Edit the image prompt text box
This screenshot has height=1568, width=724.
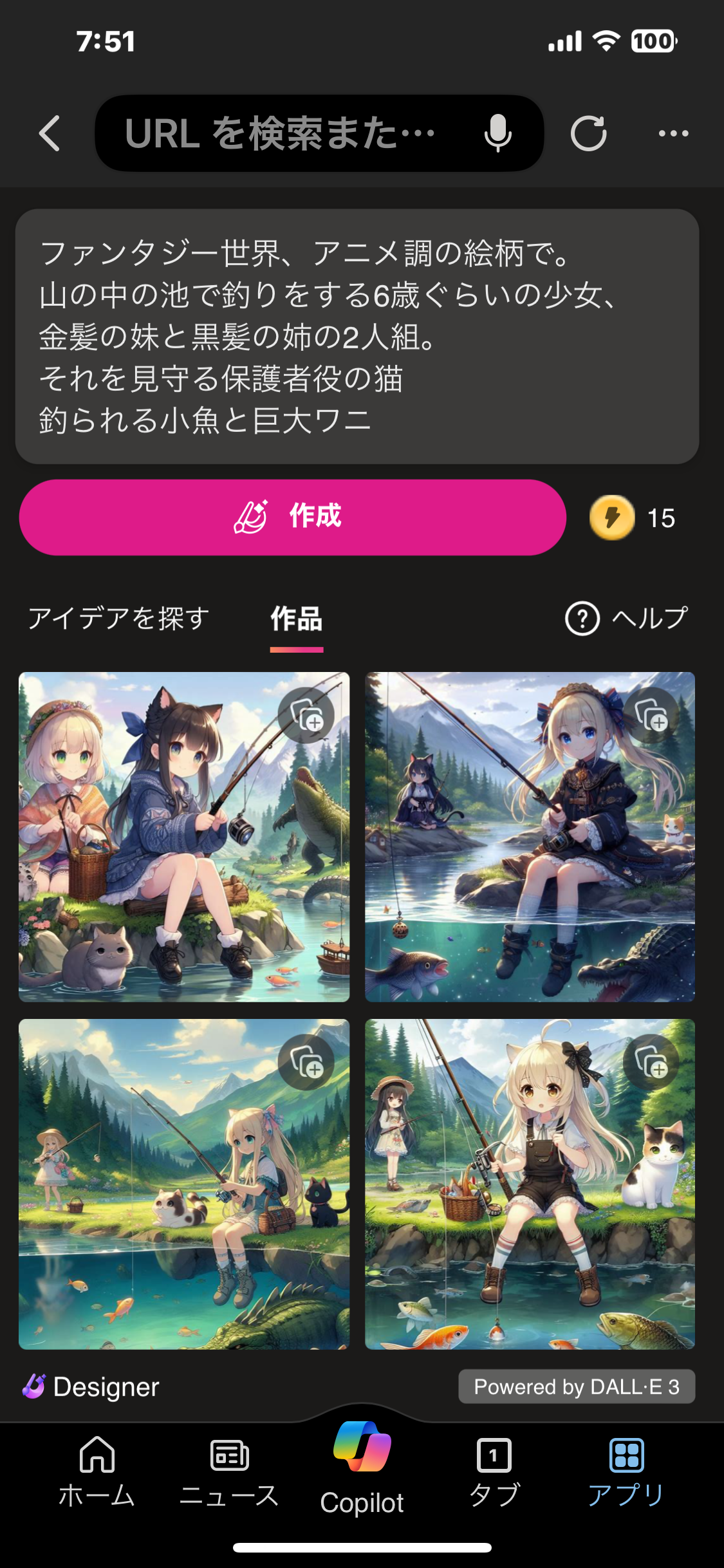click(x=357, y=336)
